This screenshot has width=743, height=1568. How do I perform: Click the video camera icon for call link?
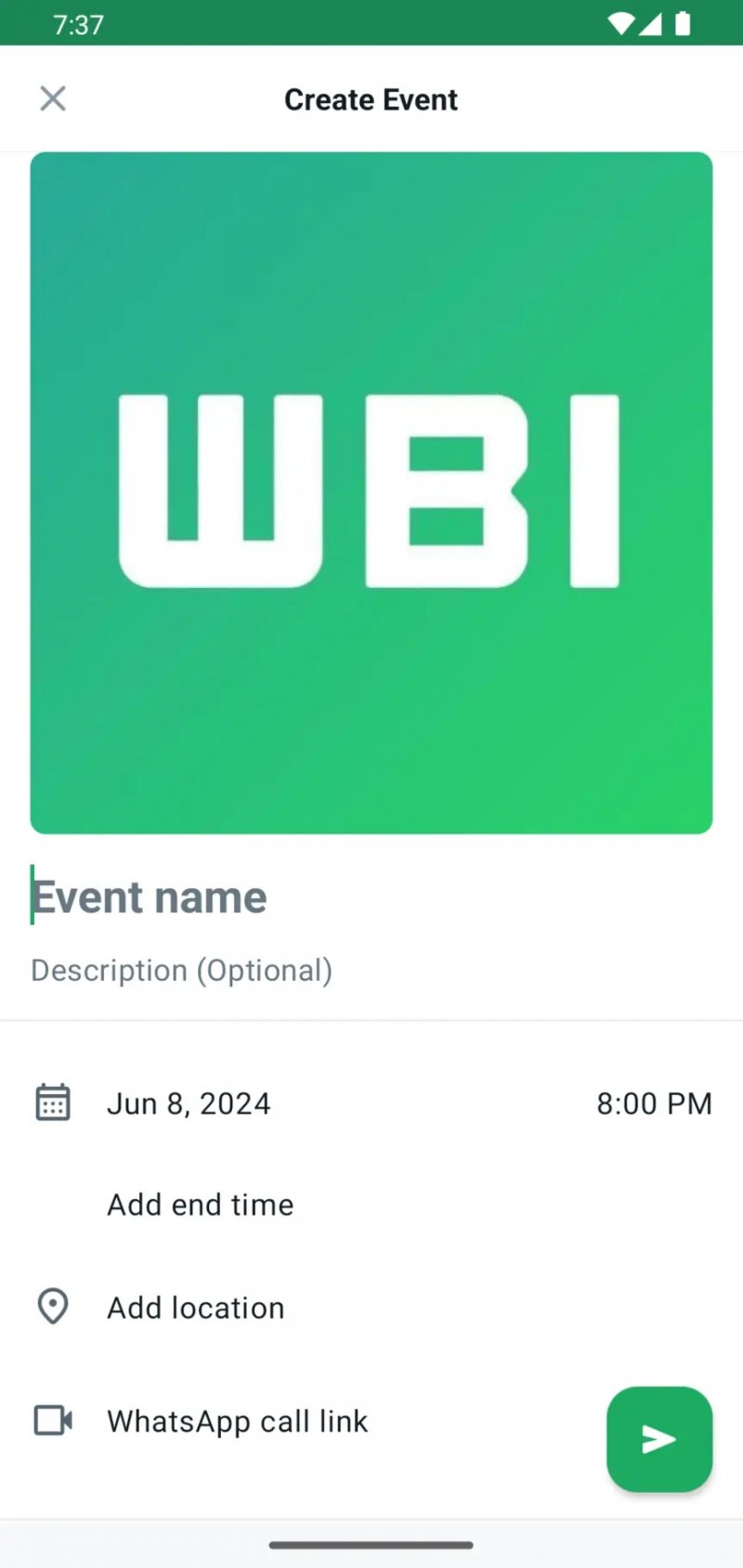pyautogui.click(x=52, y=1420)
